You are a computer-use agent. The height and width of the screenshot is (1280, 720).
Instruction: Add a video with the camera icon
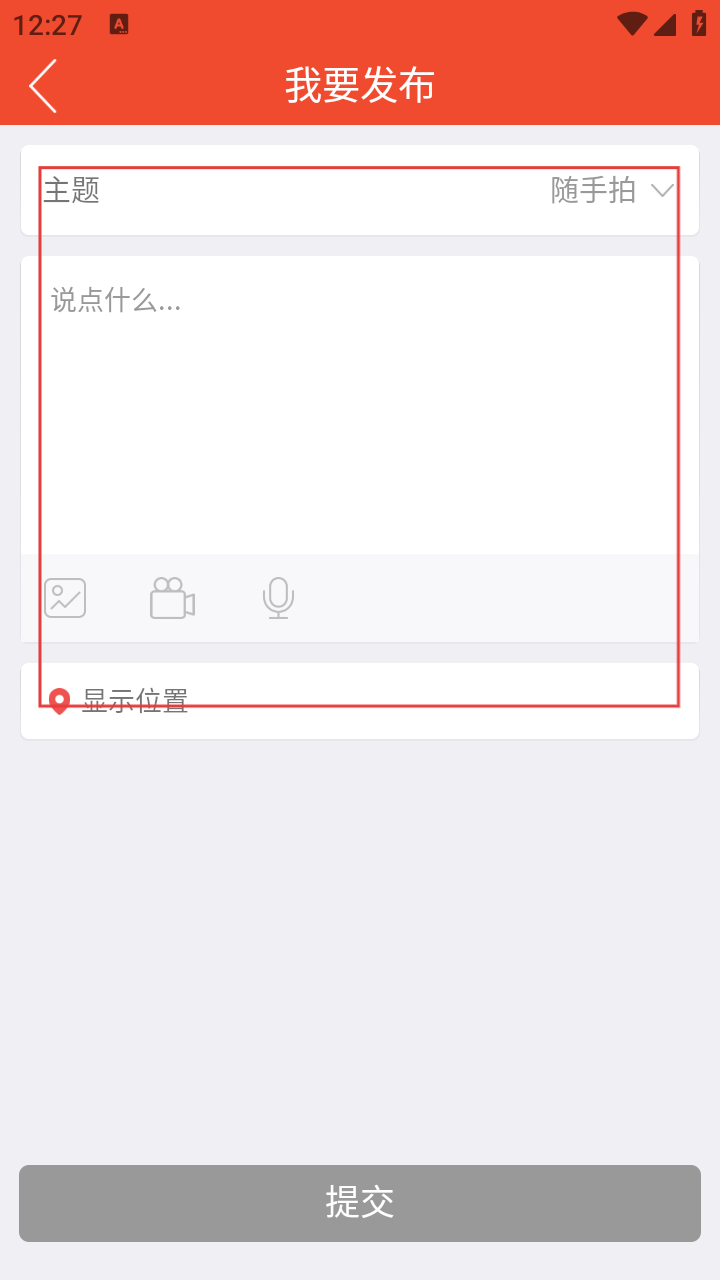[172, 598]
